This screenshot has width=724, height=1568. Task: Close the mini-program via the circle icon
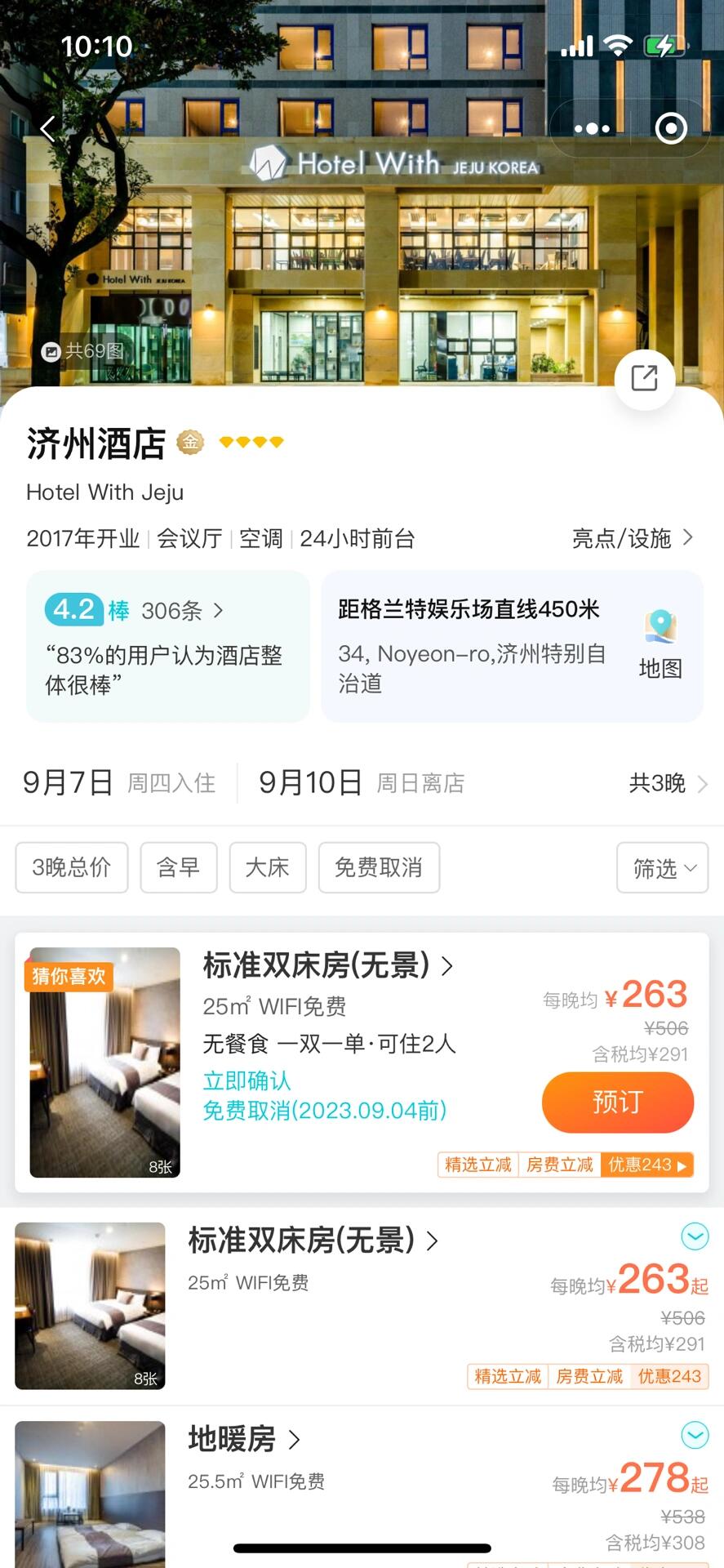(671, 128)
